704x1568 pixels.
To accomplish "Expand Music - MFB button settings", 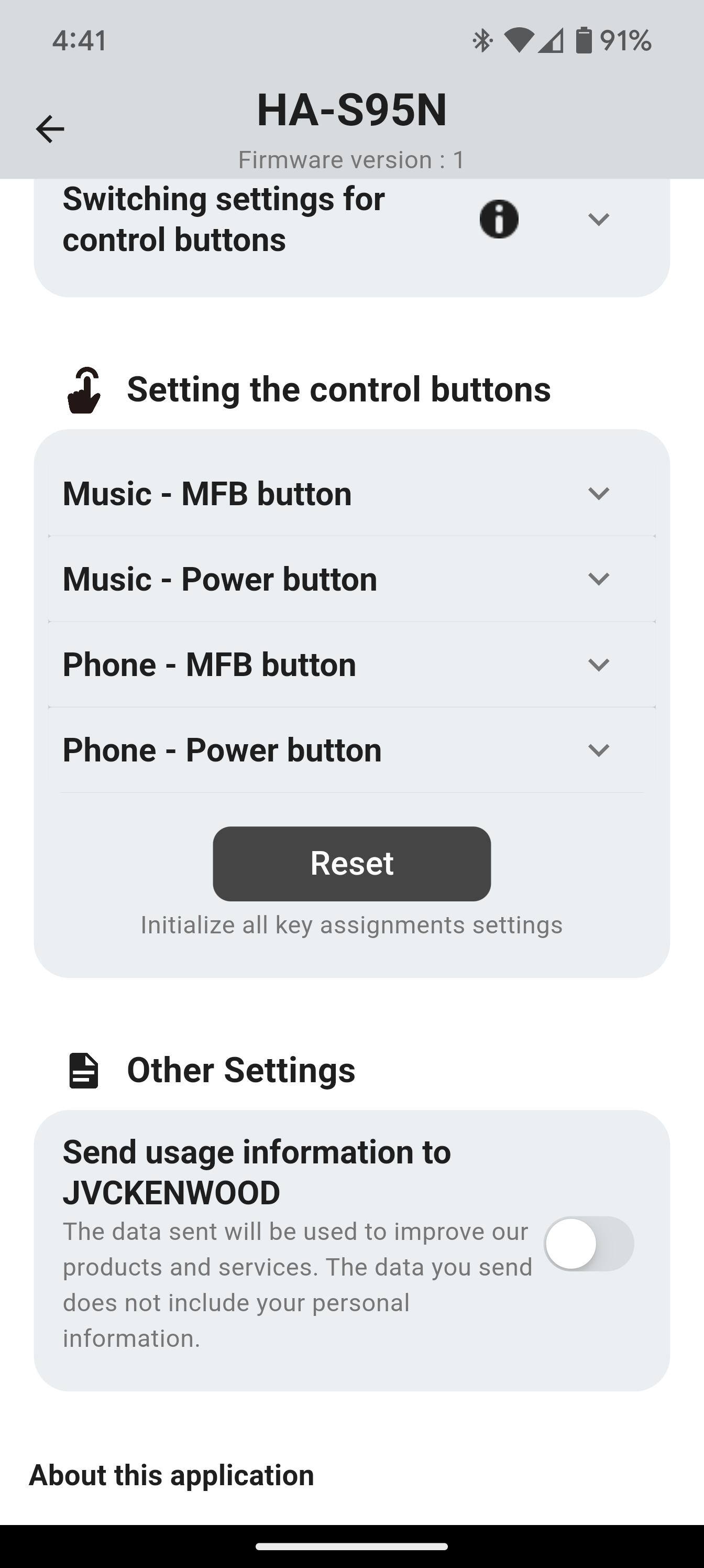I will click(599, 493).
